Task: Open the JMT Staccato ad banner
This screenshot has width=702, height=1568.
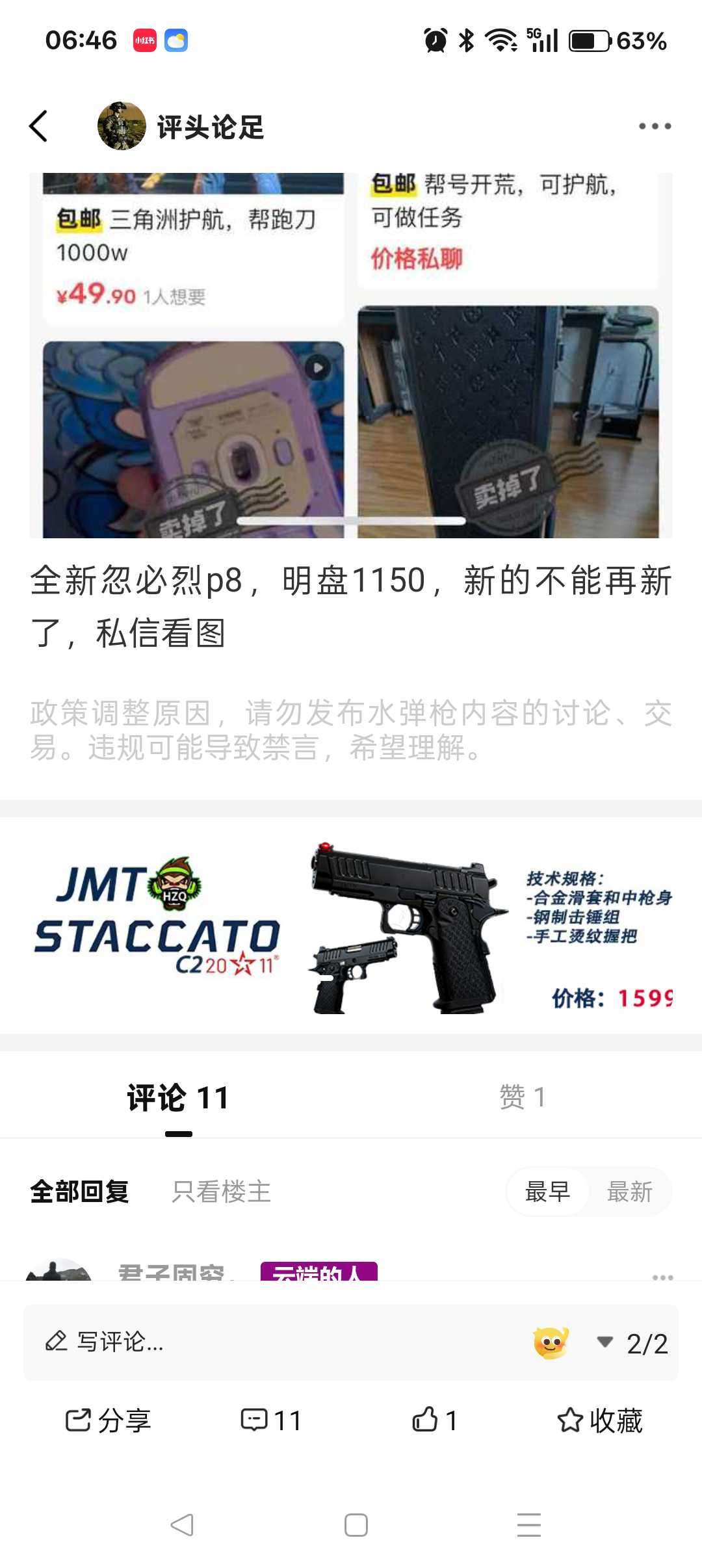Action: [351, 926]
